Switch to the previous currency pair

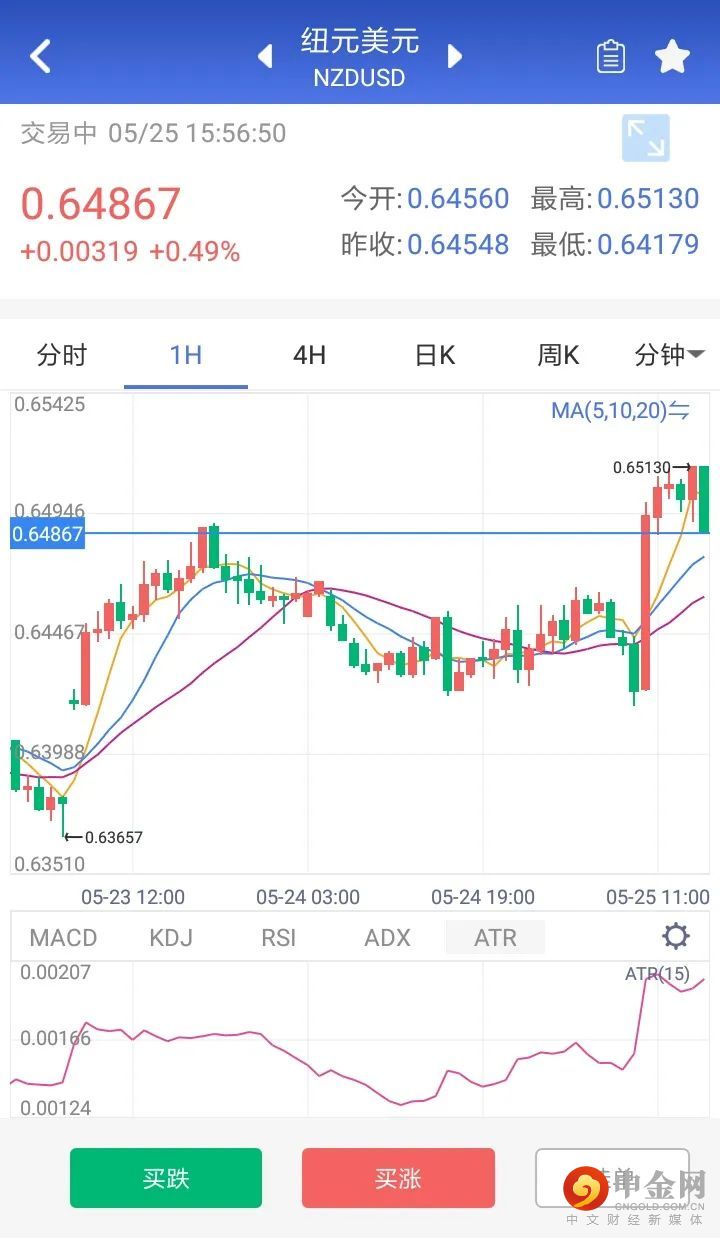(265, 56)
